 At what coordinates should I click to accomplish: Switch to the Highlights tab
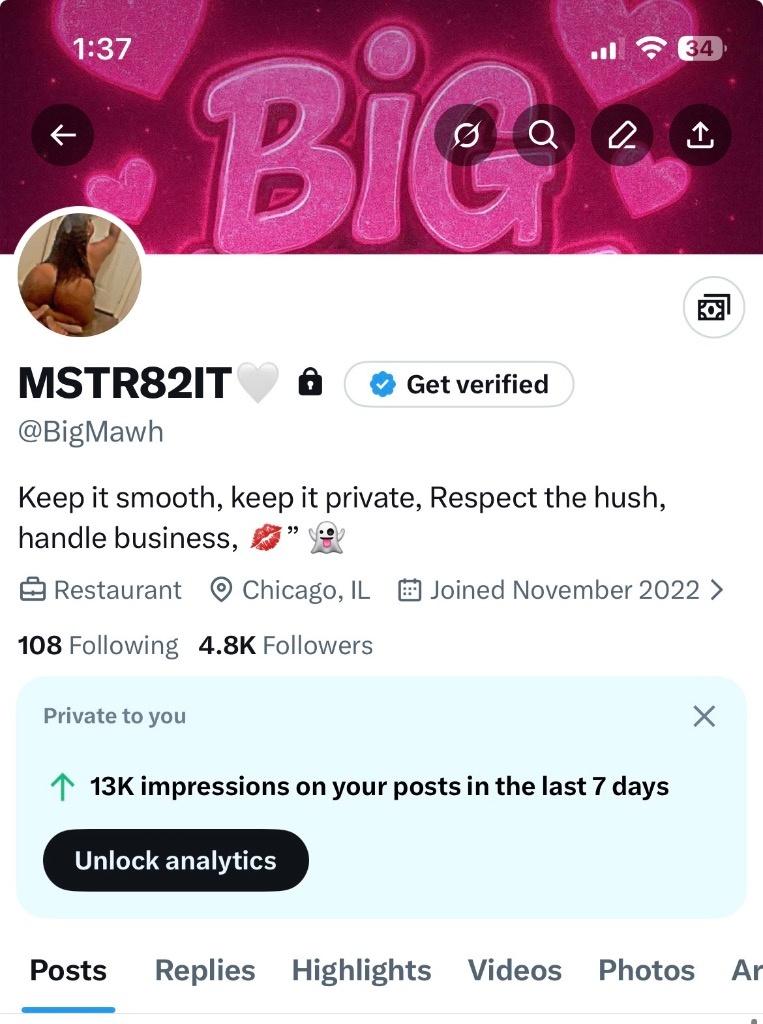click(361, 970)
